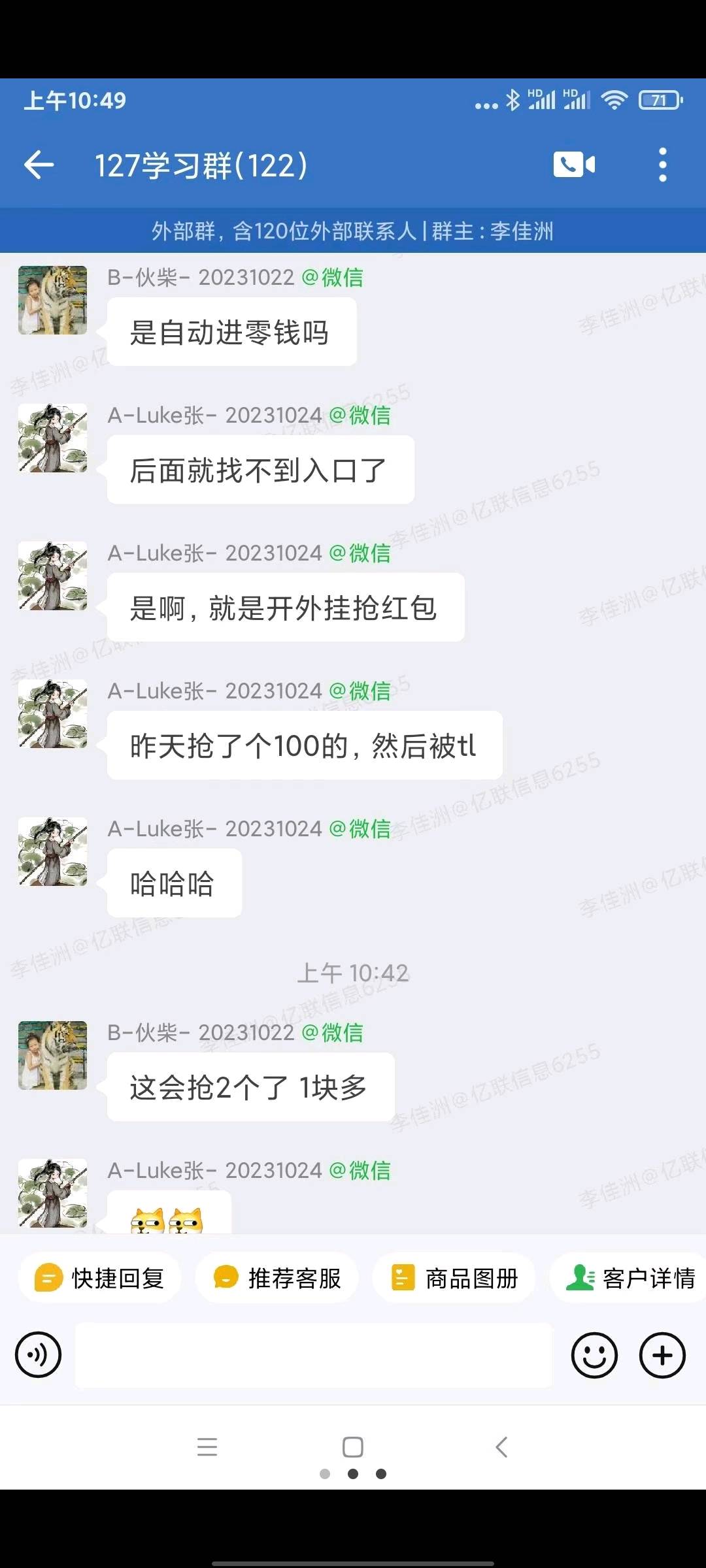Screen dimensions: 706x1568
Task: Go back from the 127学习群 chat
Action: pyautogui.click(x=39, y=165)
